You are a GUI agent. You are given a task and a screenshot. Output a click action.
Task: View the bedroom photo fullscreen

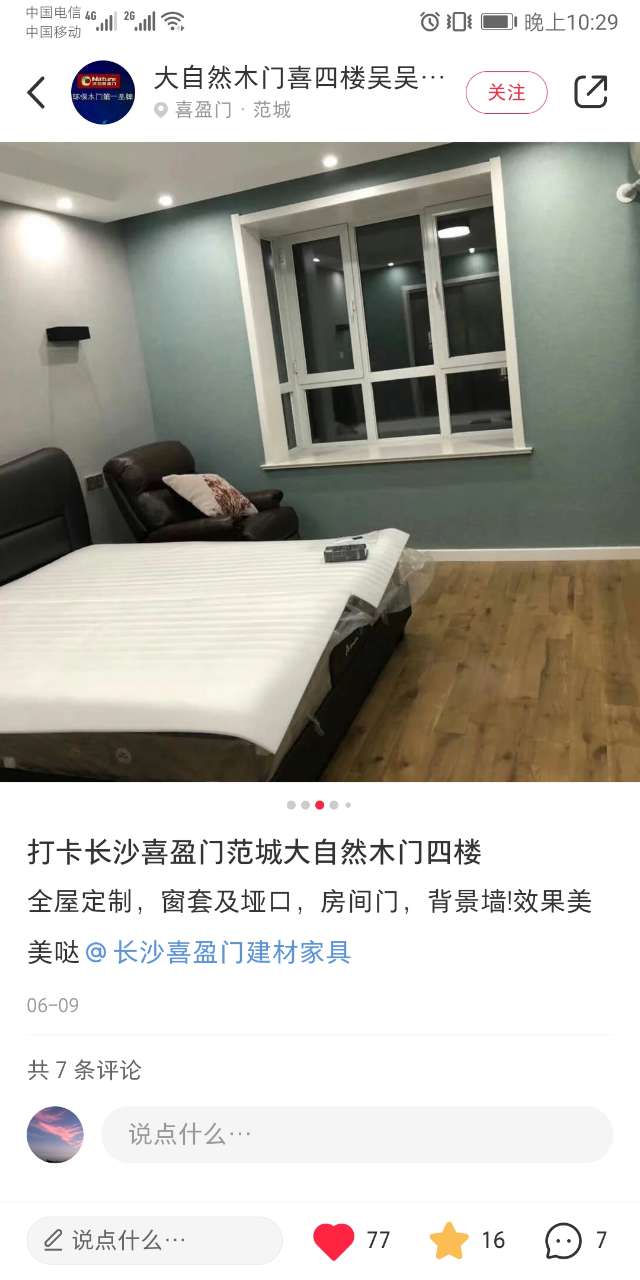pos(320,460)
